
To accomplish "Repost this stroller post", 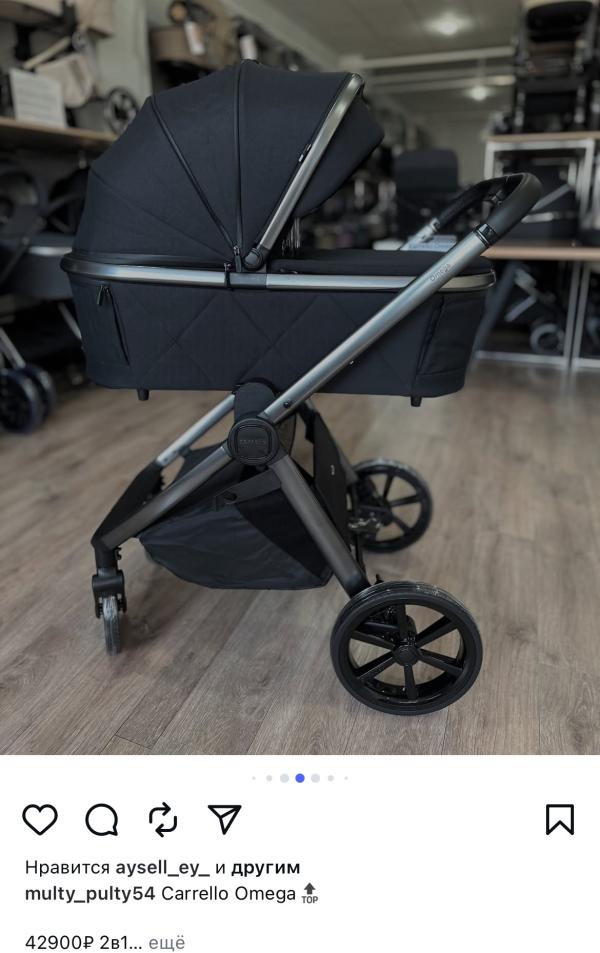I will click(x=163, y=820).
